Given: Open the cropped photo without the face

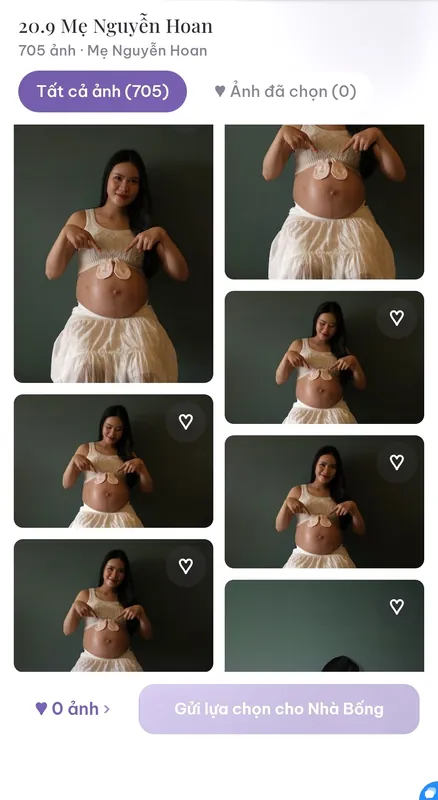Looking at the screenshot, I should 324,202.
